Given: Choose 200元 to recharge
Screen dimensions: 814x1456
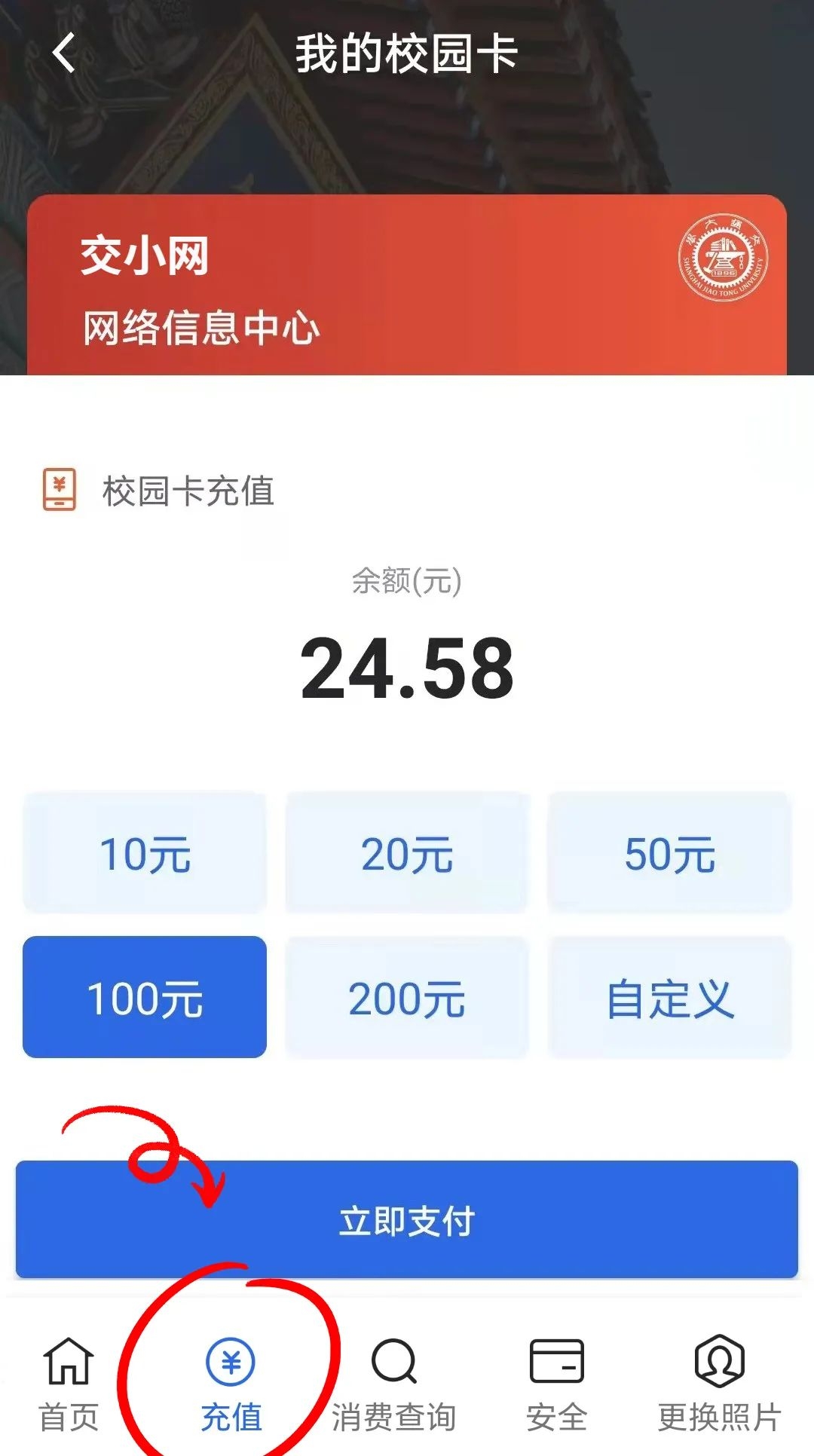Looking at the screenshot, I should [x=407, y=997].
